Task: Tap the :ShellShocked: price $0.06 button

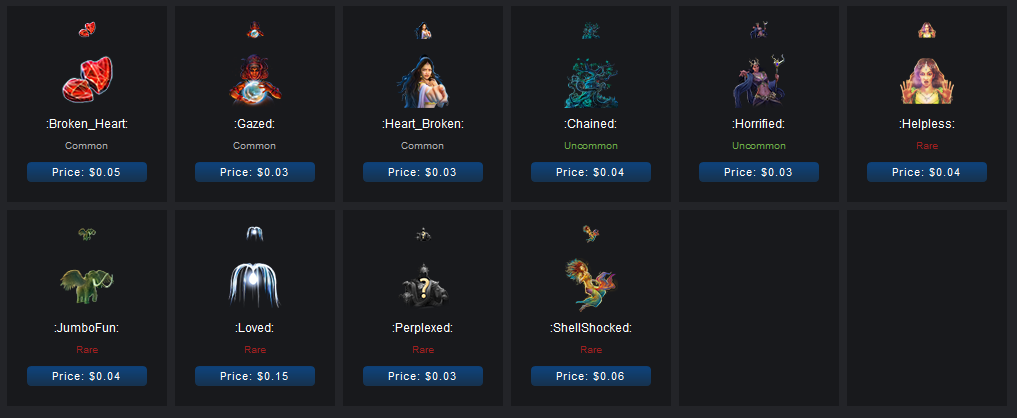Action: tap(591, 376)
